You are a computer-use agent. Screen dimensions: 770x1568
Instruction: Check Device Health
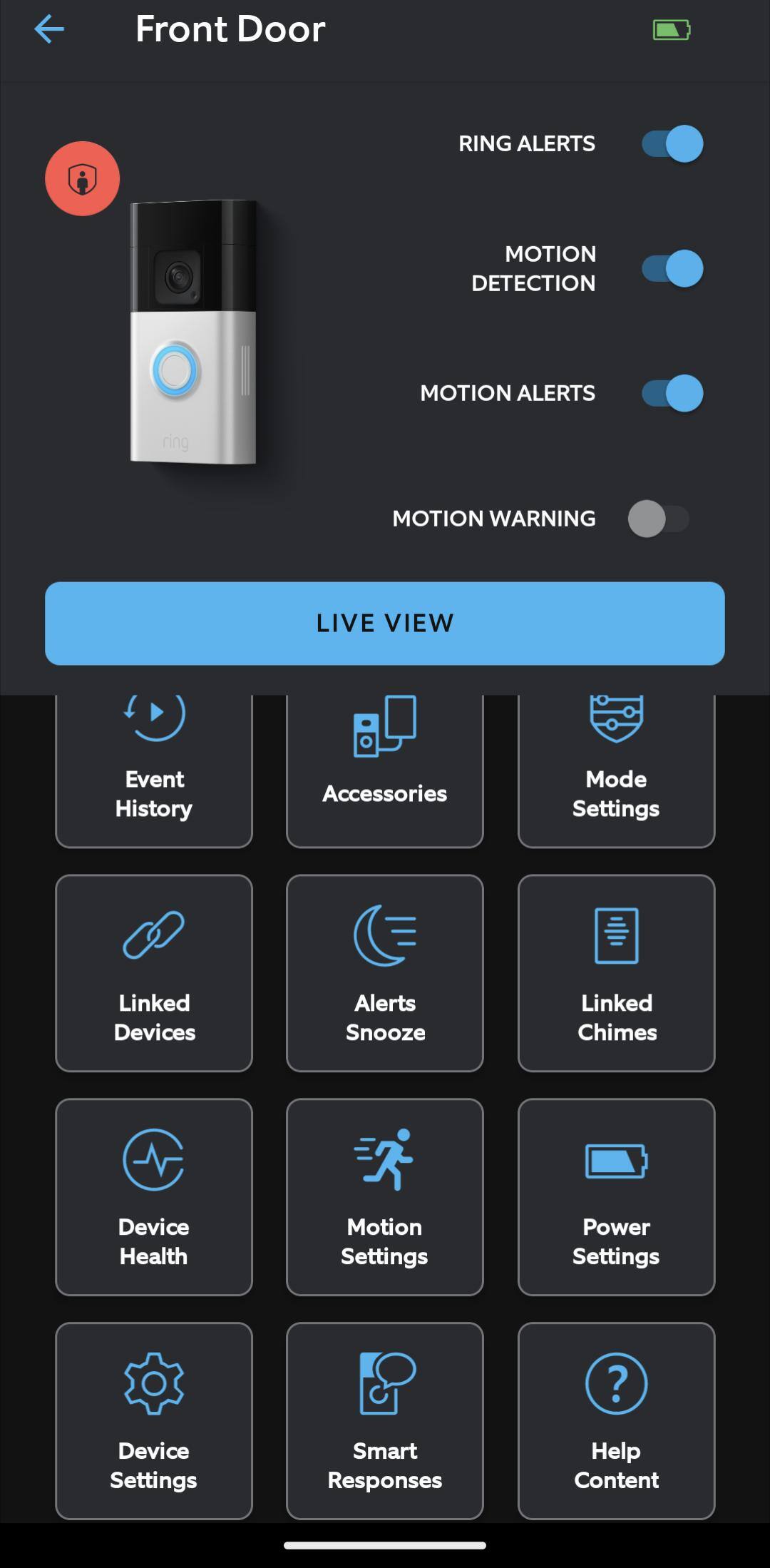(154, 1197)
